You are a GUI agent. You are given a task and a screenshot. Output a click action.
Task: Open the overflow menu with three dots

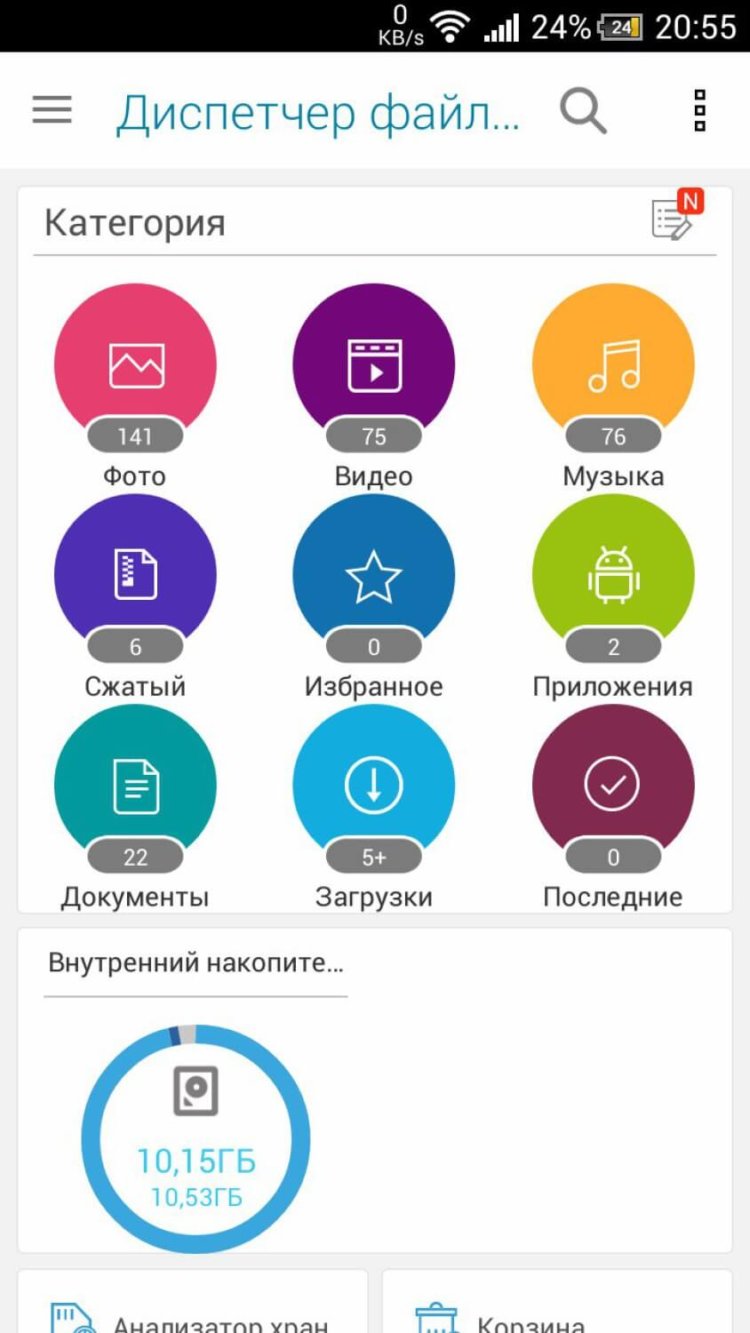click(x=698, y=110)
